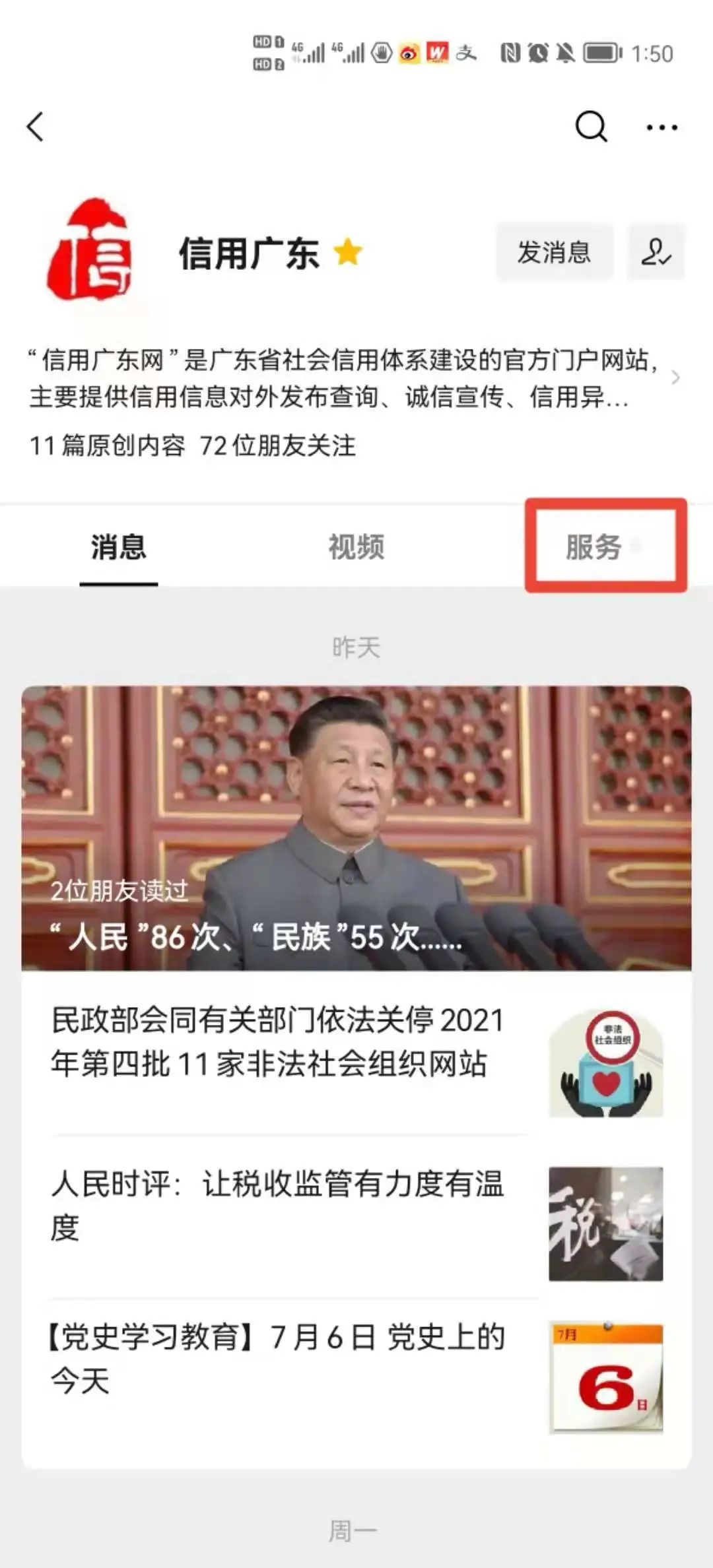Click the Weibo icon in the status bar

409,51
